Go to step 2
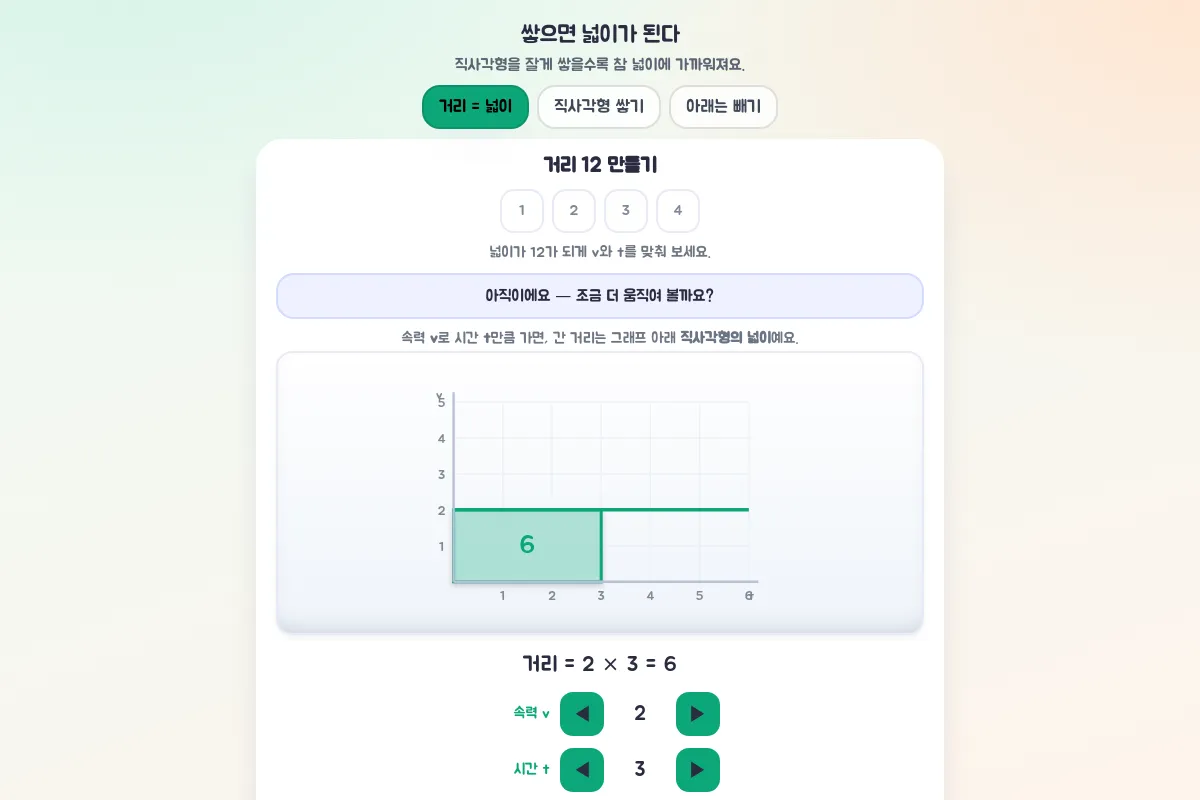Image resolution: width=1200 pixels, height=800 pixels. [574, 211]
